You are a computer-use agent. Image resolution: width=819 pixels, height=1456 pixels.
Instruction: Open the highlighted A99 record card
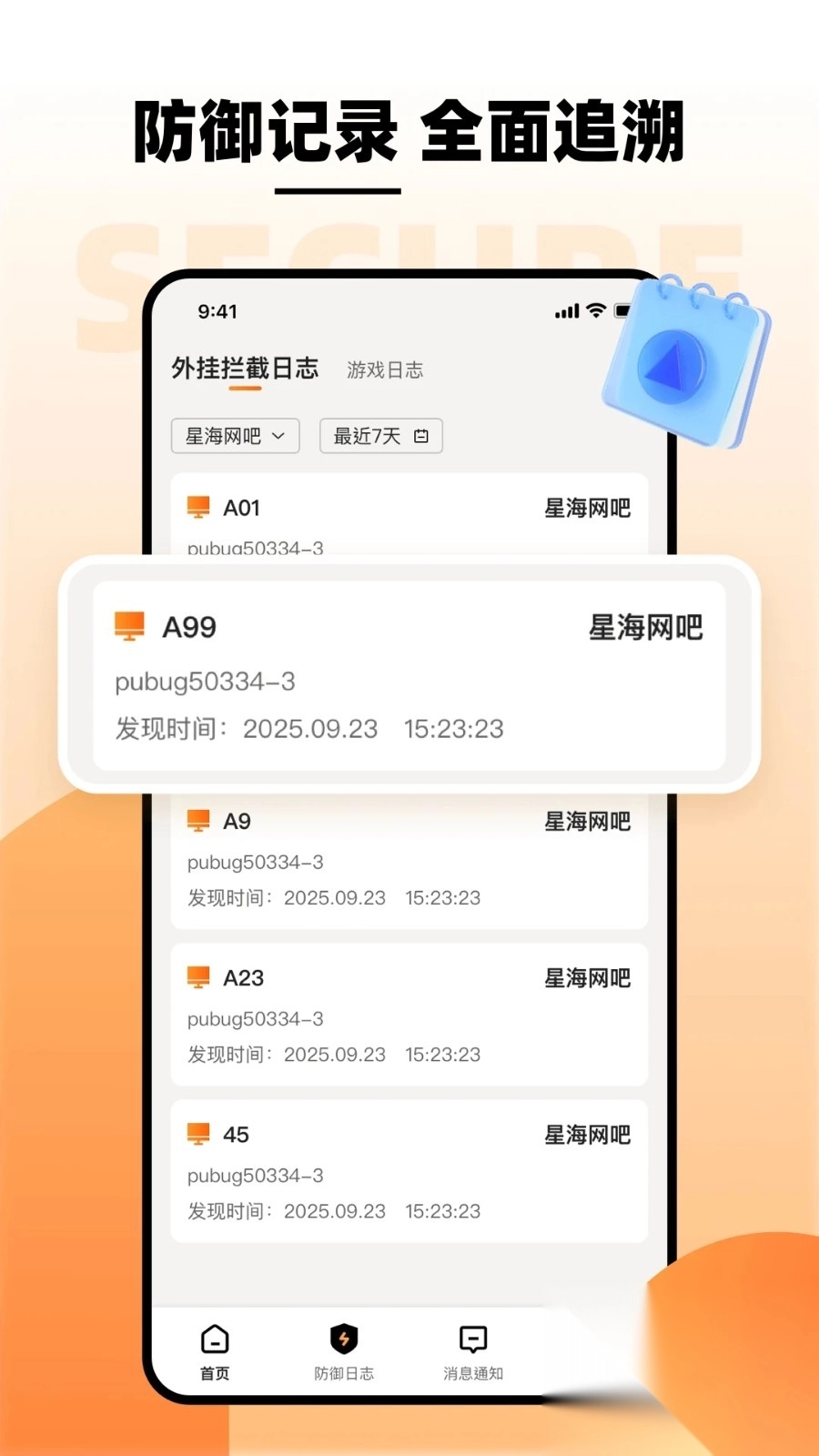pos(409,673)
